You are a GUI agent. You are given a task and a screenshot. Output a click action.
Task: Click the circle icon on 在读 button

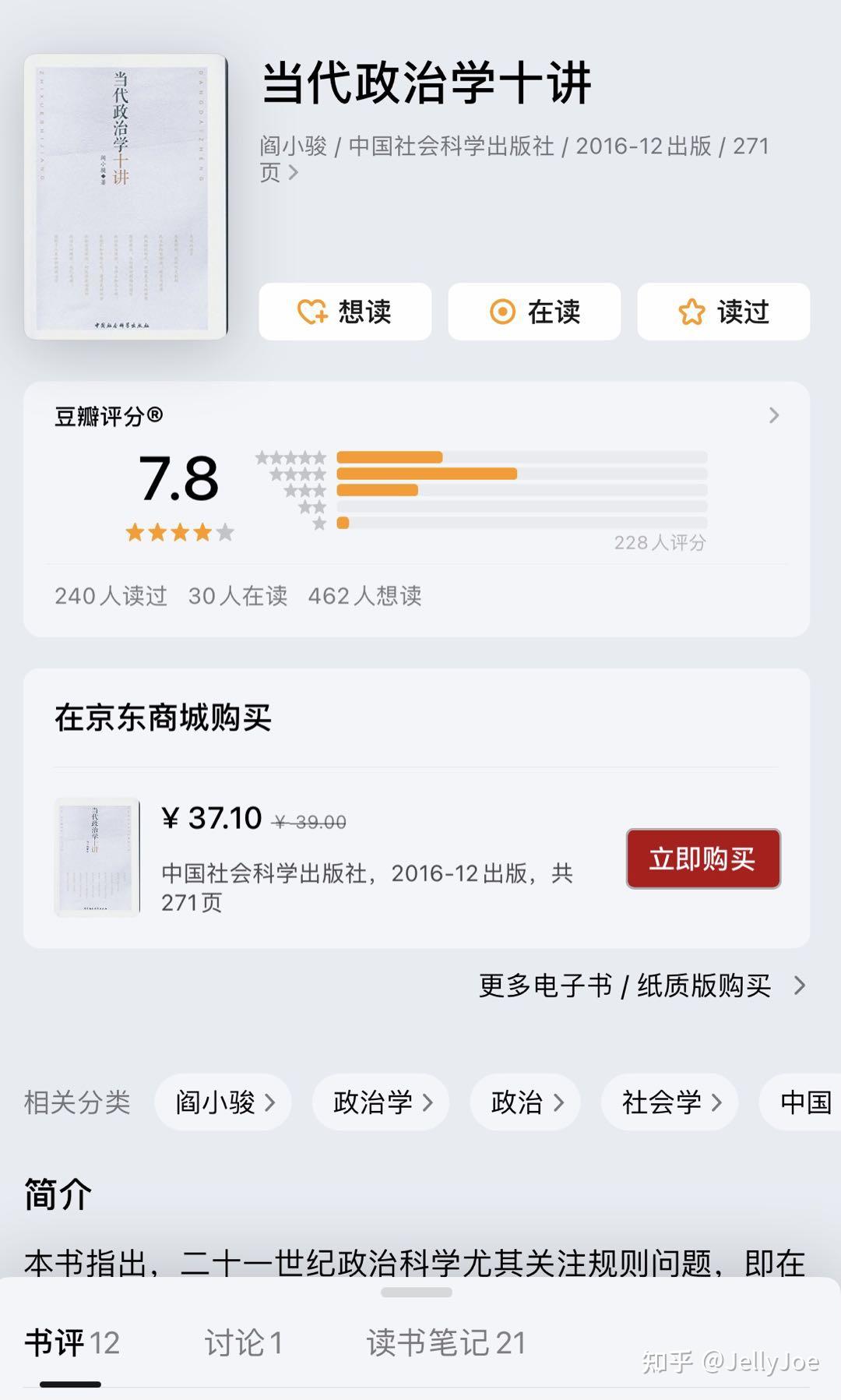pyautogui.click(x=503, y=312)
